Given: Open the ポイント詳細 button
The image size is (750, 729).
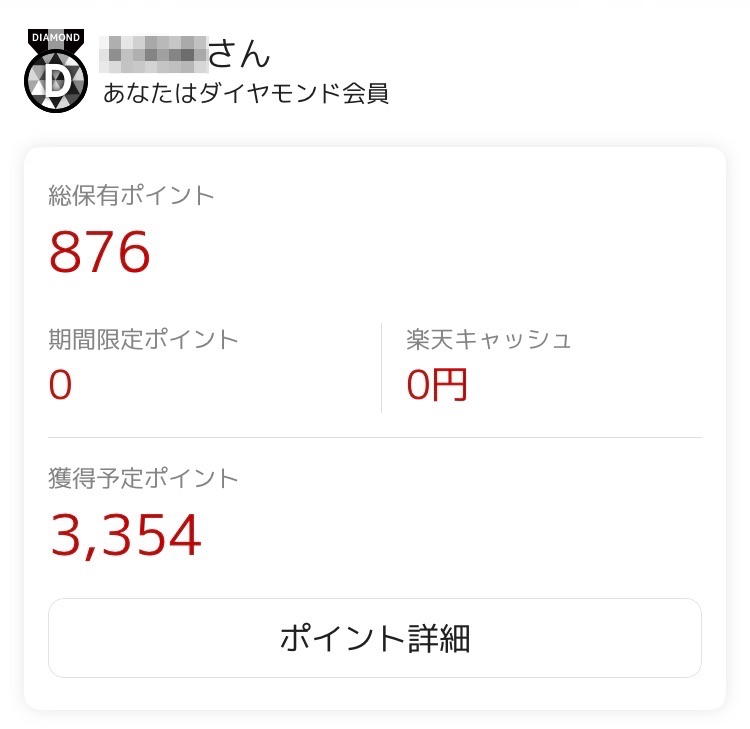Looking at the screenshot, I should [375, 638].
